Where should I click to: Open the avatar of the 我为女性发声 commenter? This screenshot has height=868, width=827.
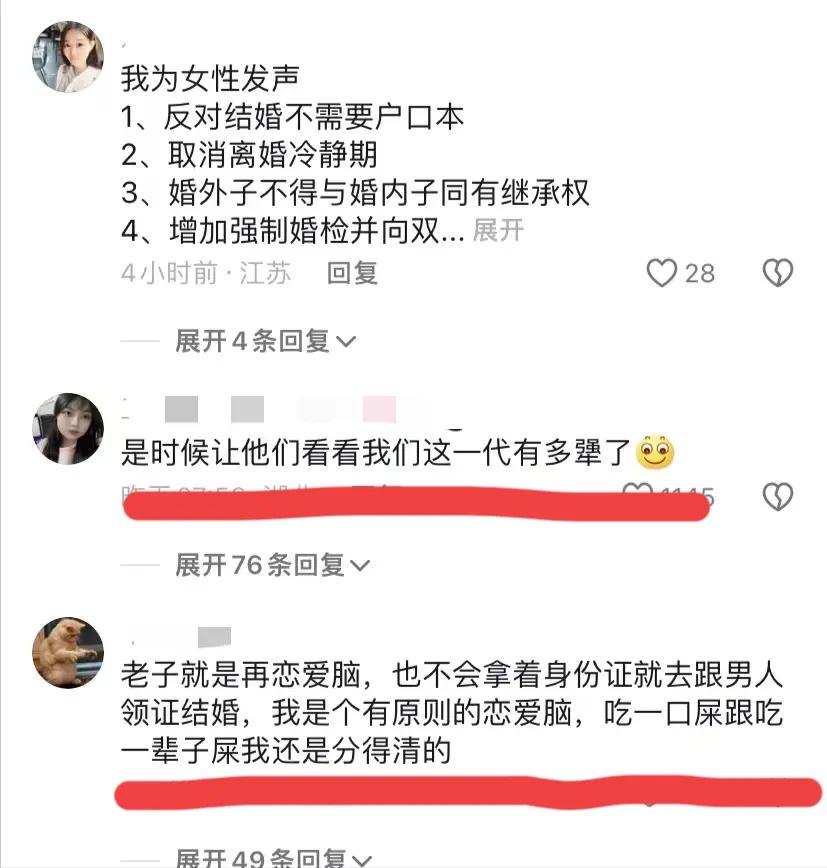[68, 57]
